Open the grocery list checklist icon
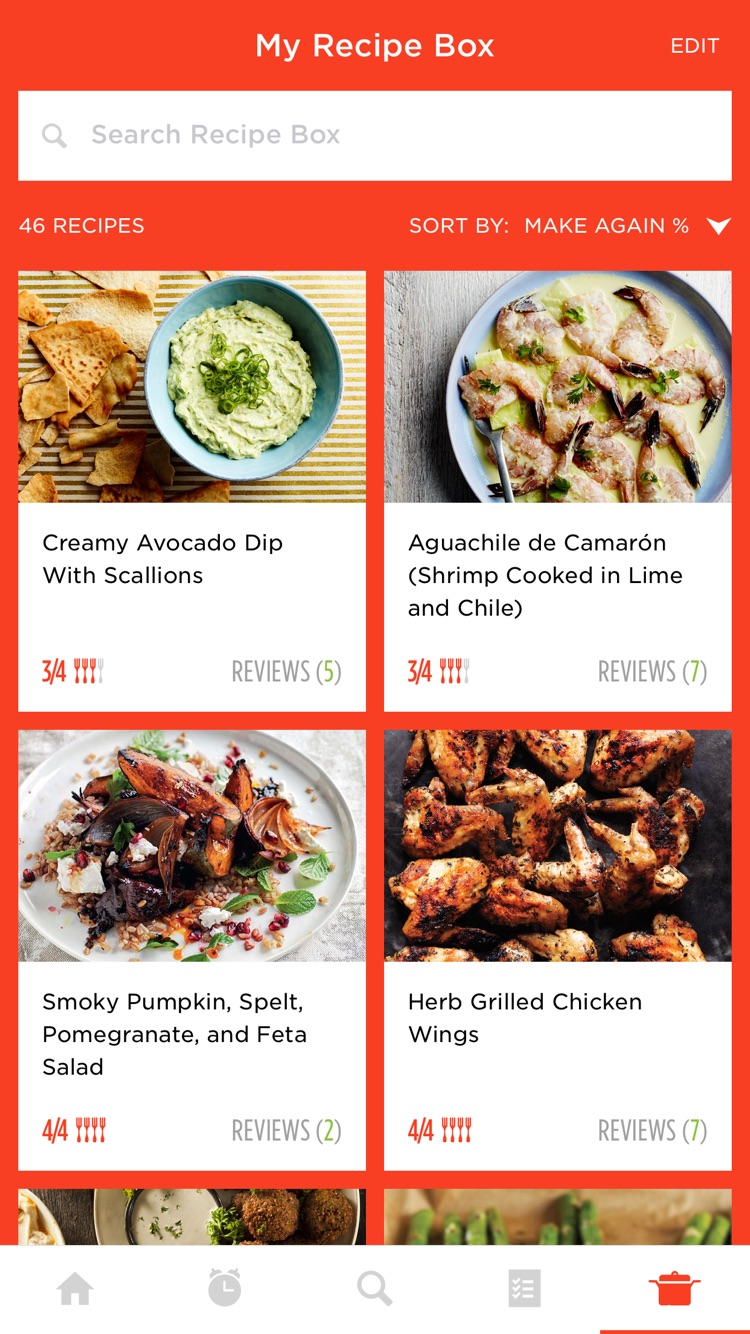The height and width of the screenshot is (1334, 750). tap(525, 1288)
